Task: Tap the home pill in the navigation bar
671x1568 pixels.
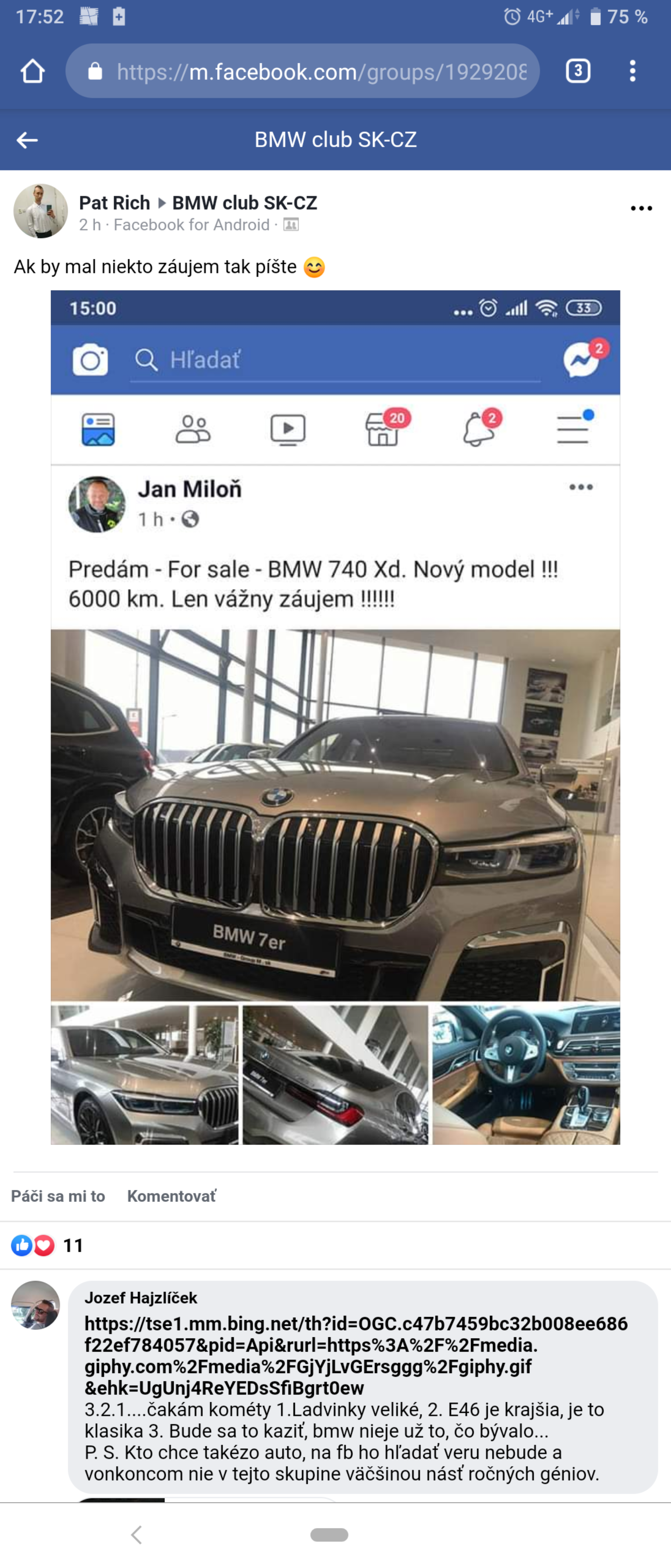Action: point(329,1535)
